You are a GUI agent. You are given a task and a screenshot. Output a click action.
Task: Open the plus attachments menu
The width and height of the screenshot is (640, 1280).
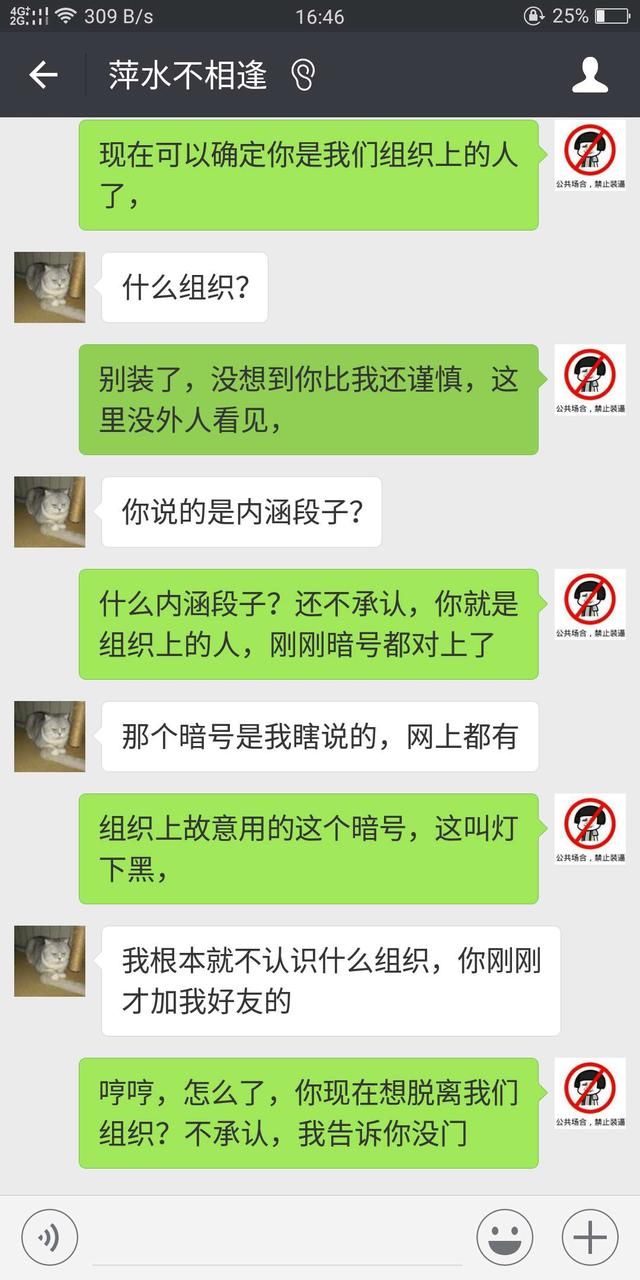[x=590, y=1238]
